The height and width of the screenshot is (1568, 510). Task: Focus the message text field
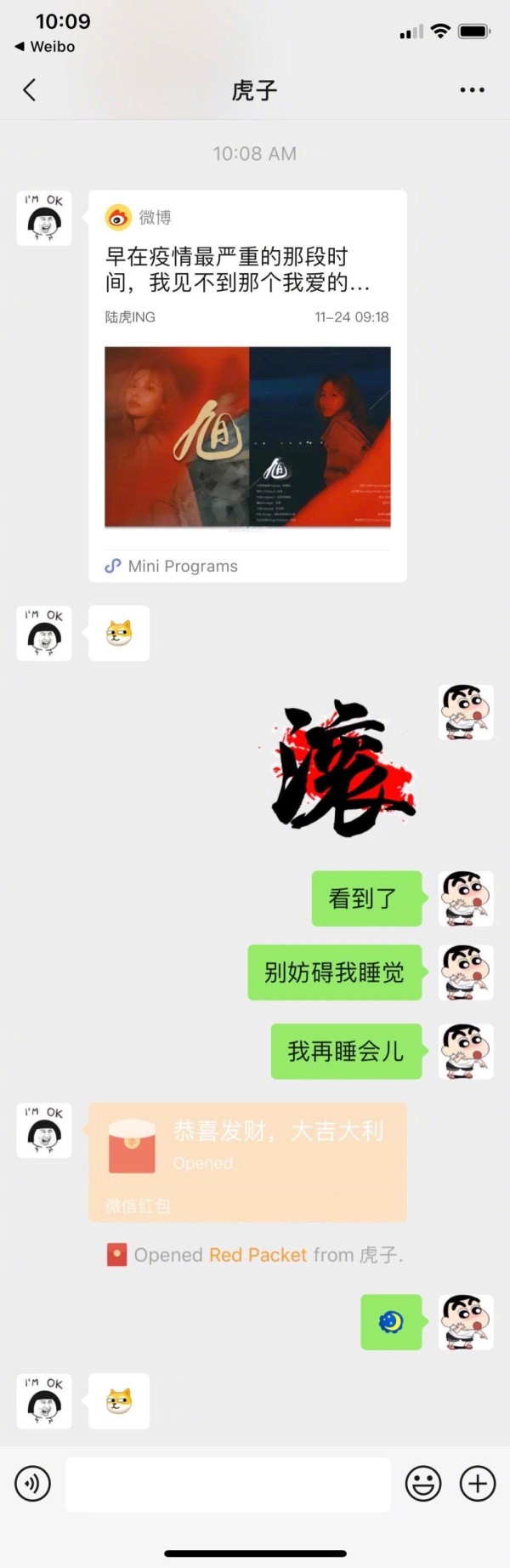click(228, 1485)
